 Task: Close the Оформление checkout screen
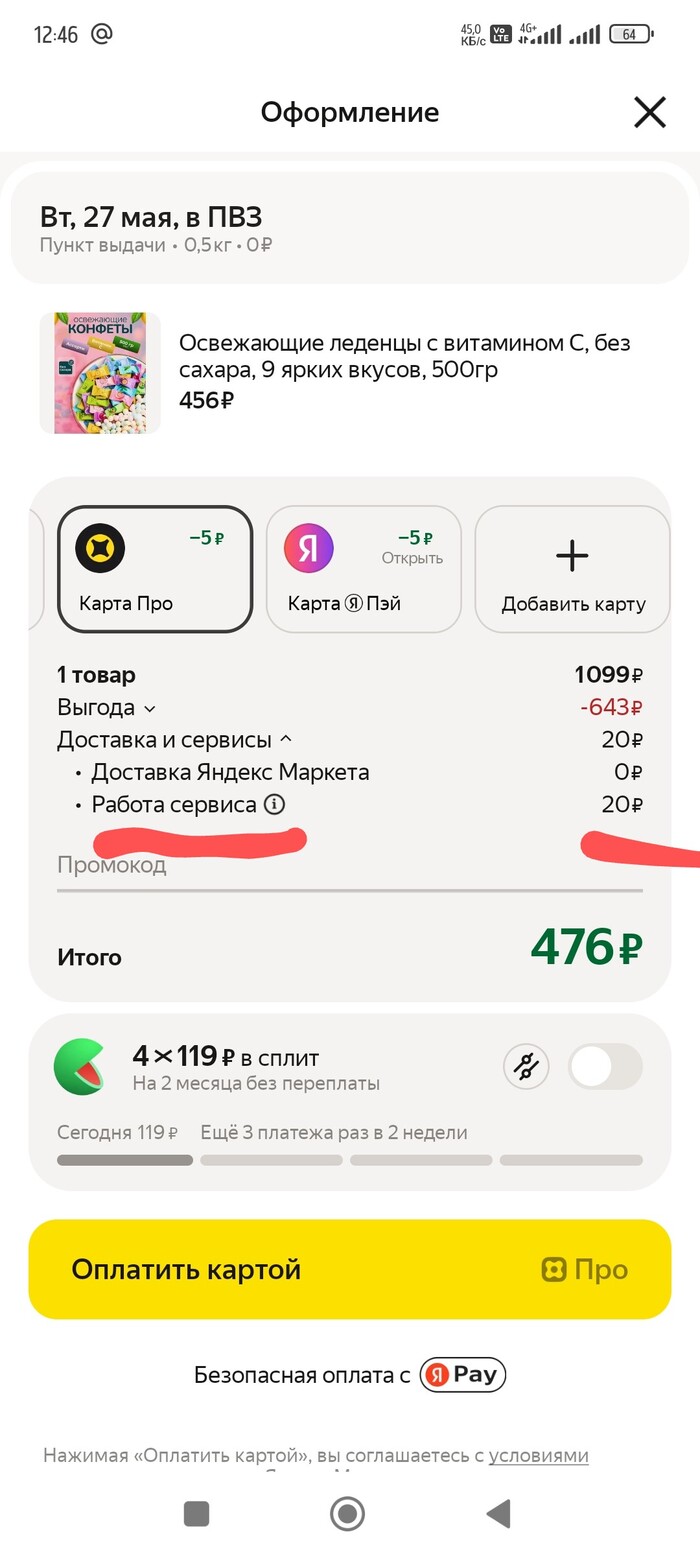tap(649, 113)
